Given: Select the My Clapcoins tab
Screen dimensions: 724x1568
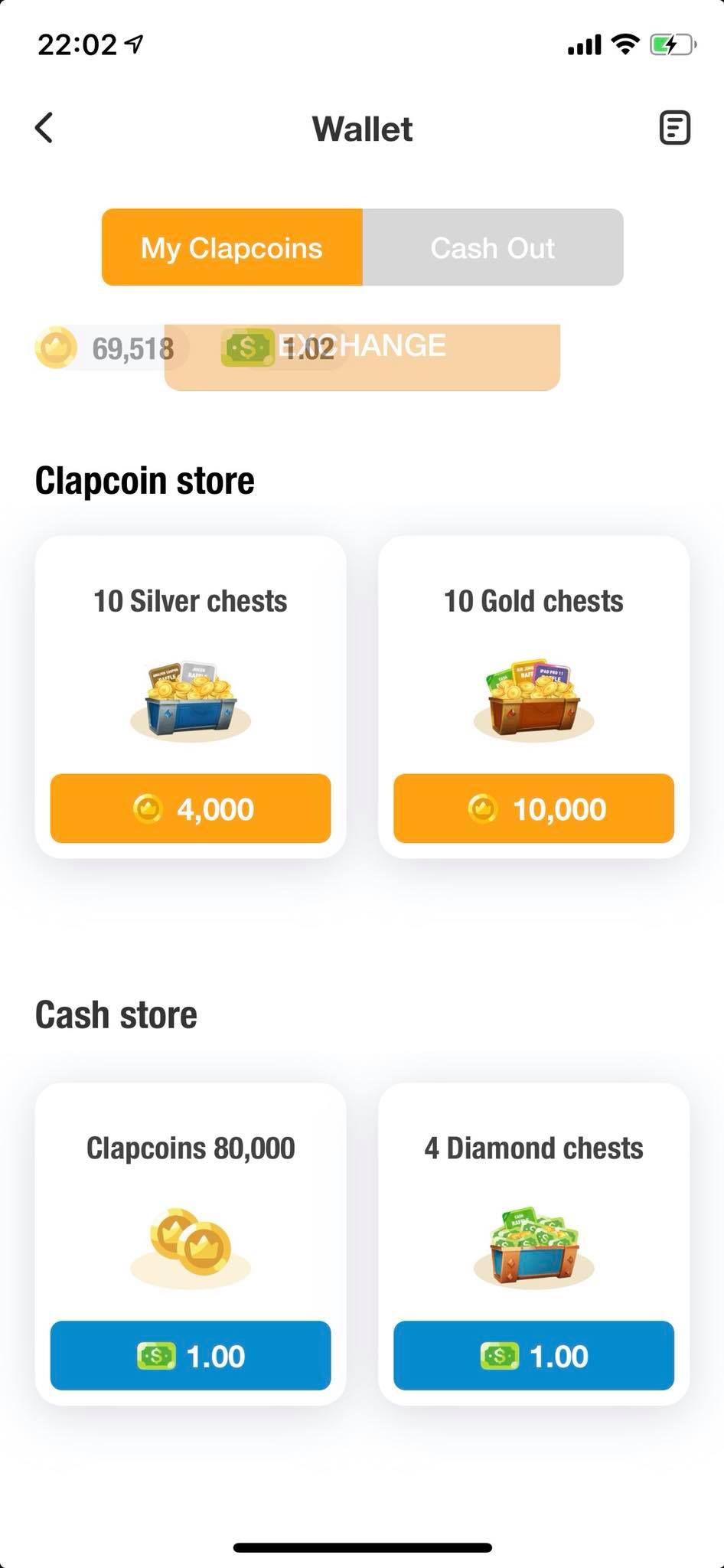Looking at the screenshot, I should point(232,247).
